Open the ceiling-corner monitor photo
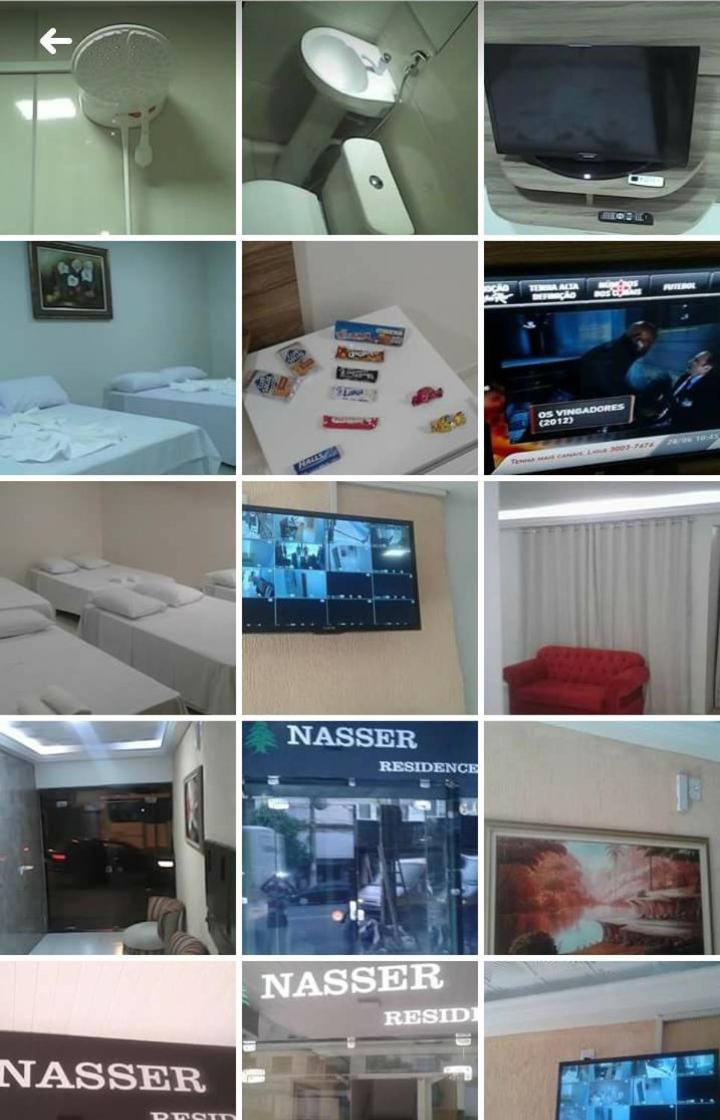The image size is (720, 1120). tap(601, 1040)
